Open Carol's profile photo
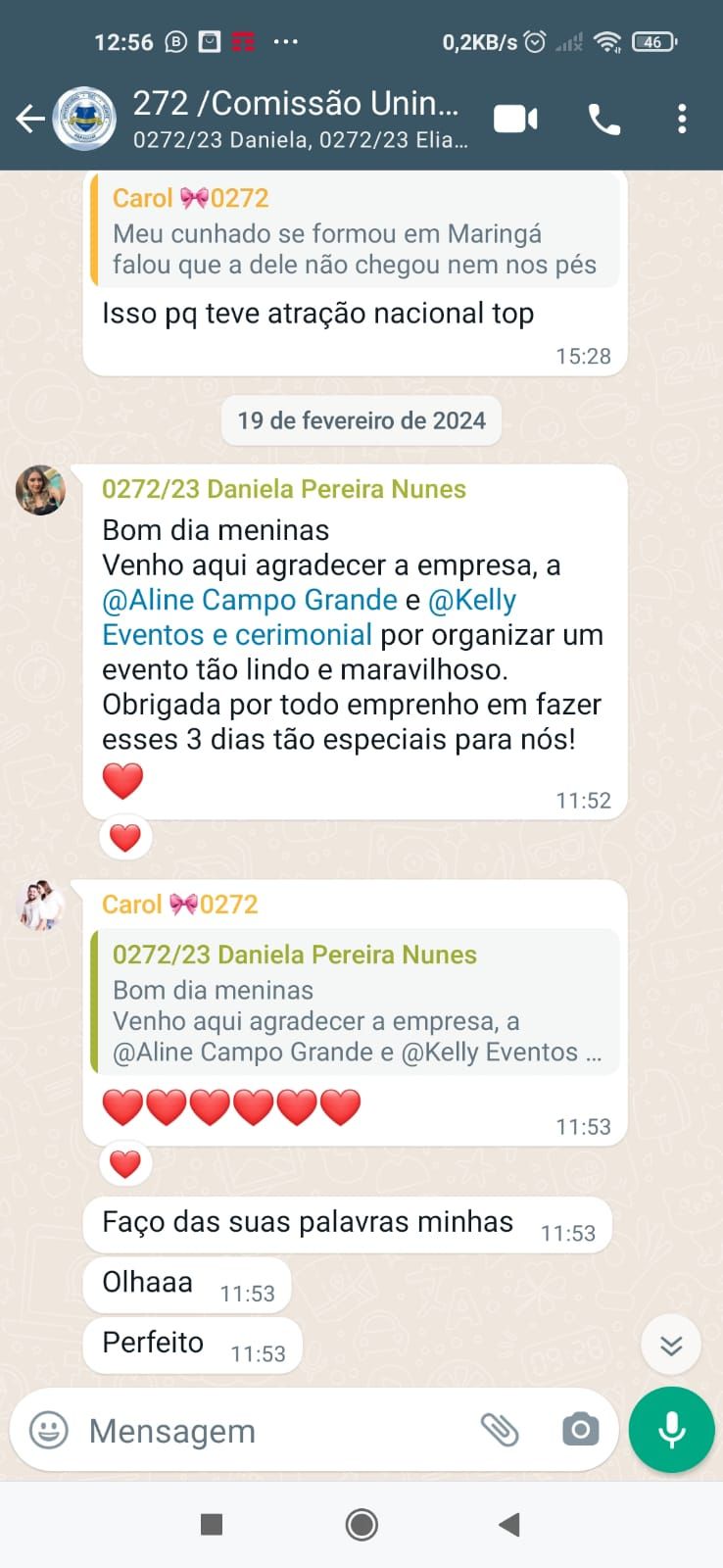The height and width of the screenshot is (1568, 723). coord(40,906)
